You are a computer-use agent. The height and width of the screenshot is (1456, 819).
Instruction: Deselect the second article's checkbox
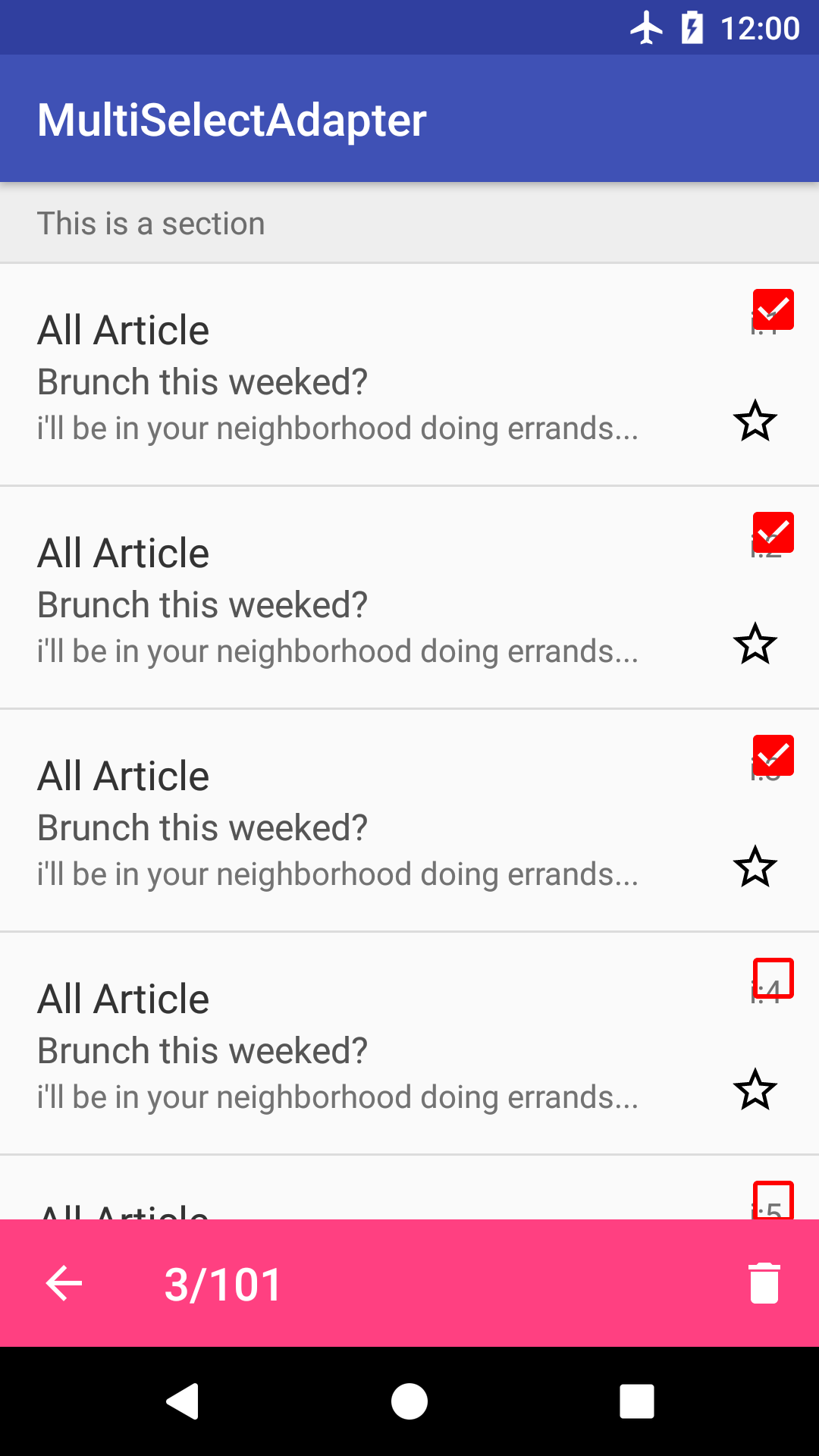coord(773,532)
